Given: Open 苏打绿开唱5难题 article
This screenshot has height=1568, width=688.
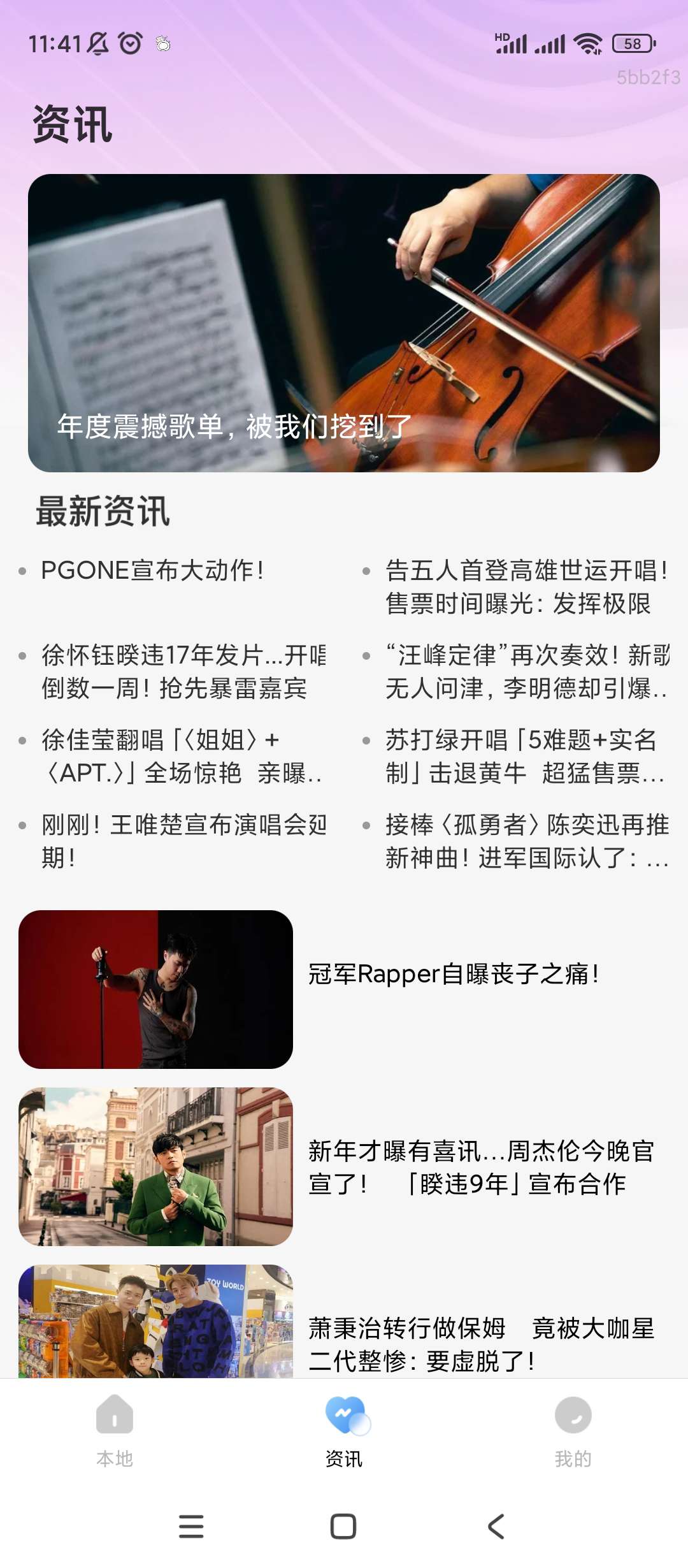Looking at the screenshot, I should pyautogui.click(x=526, y=757).
